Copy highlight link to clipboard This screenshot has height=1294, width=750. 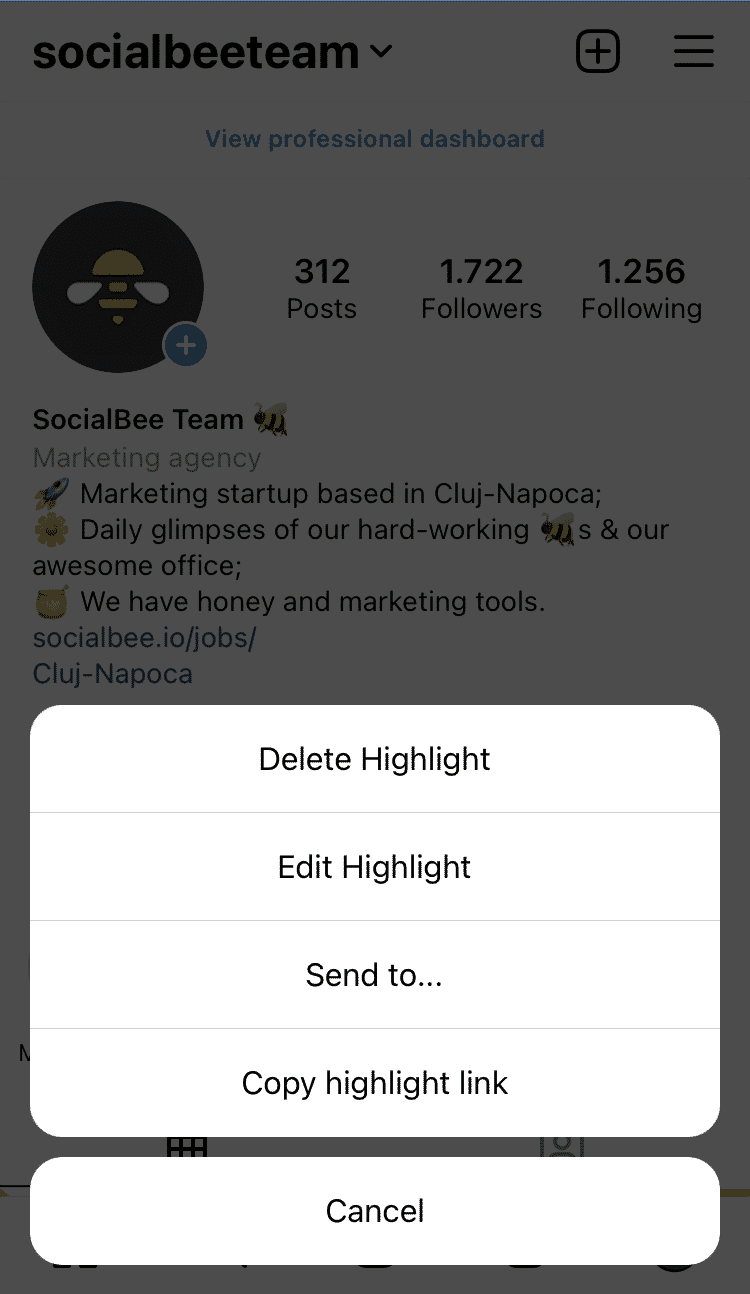(375, 1083)
